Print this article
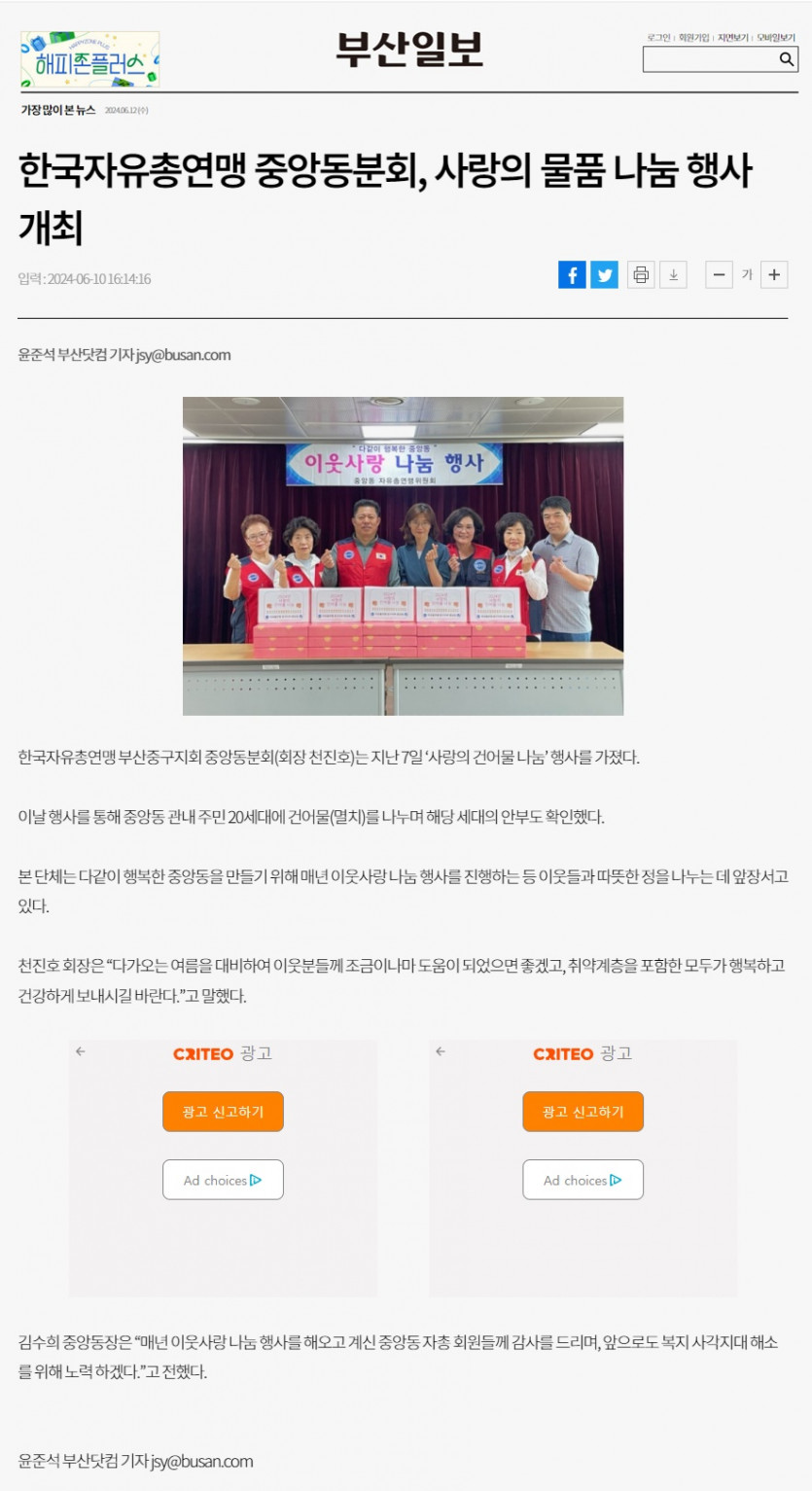This screenshot has height=1491, width=812. tap(641, 275)
